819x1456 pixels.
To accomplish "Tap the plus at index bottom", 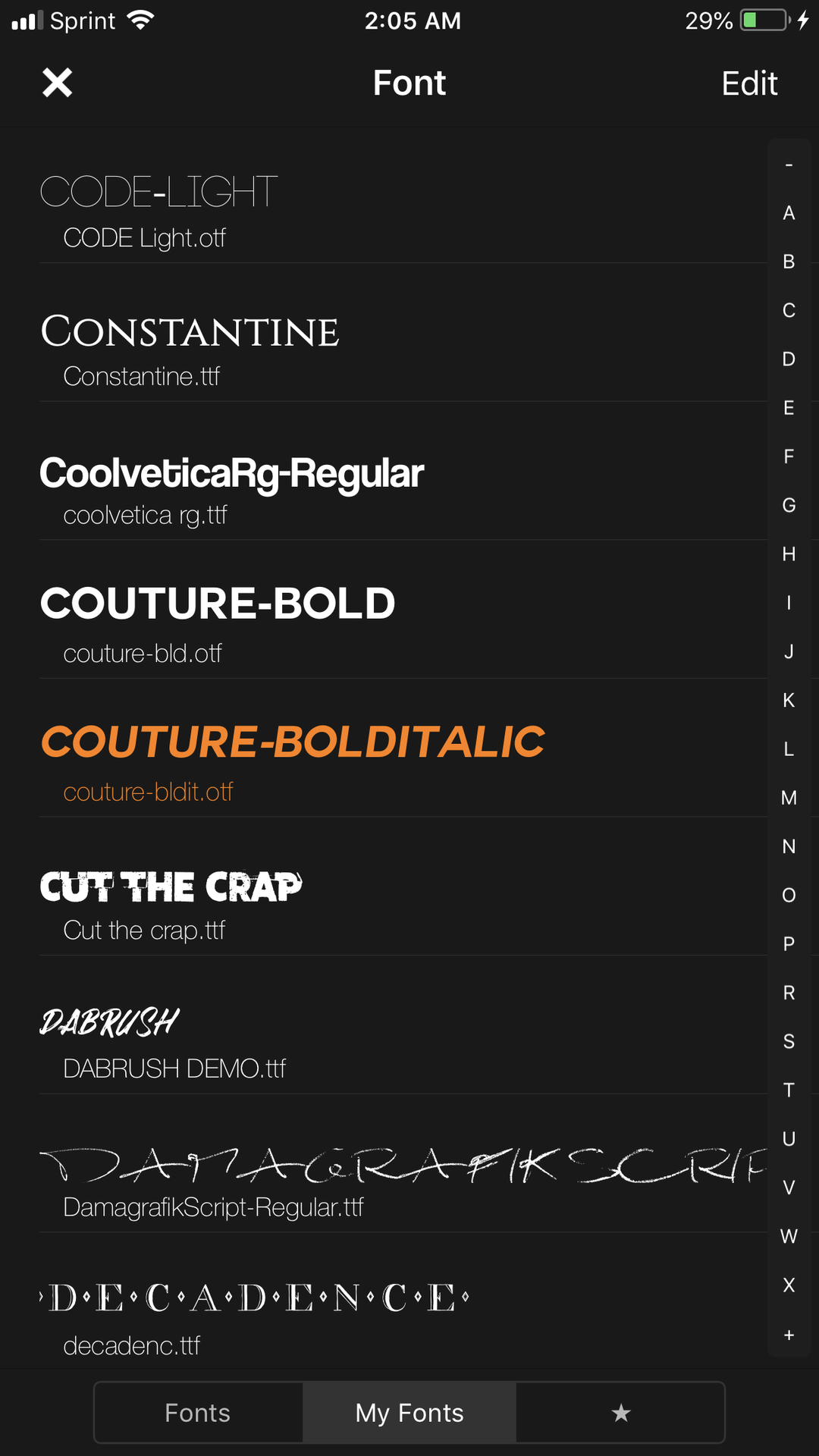I will [x=789, y=1335].
